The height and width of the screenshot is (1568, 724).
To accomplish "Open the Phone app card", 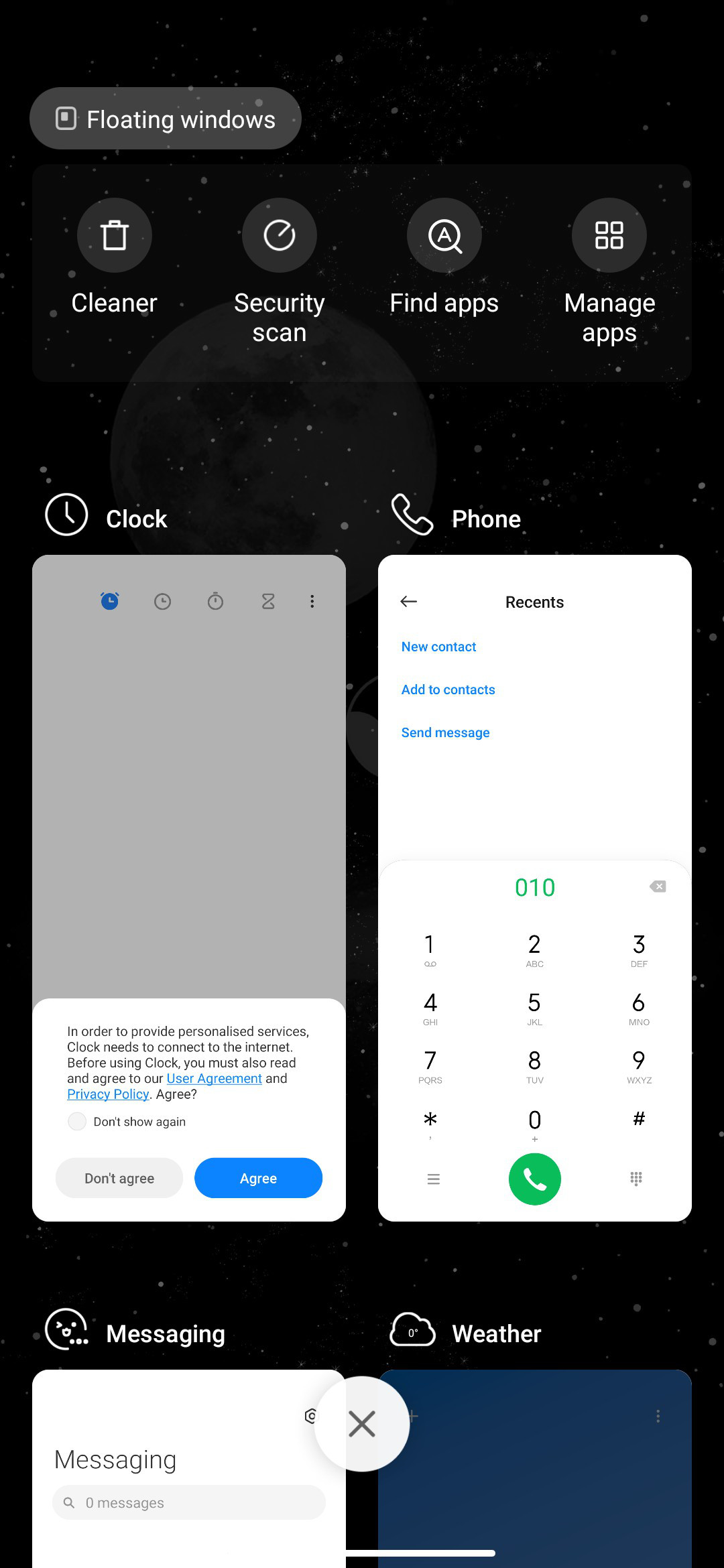I will pos(535,888).
